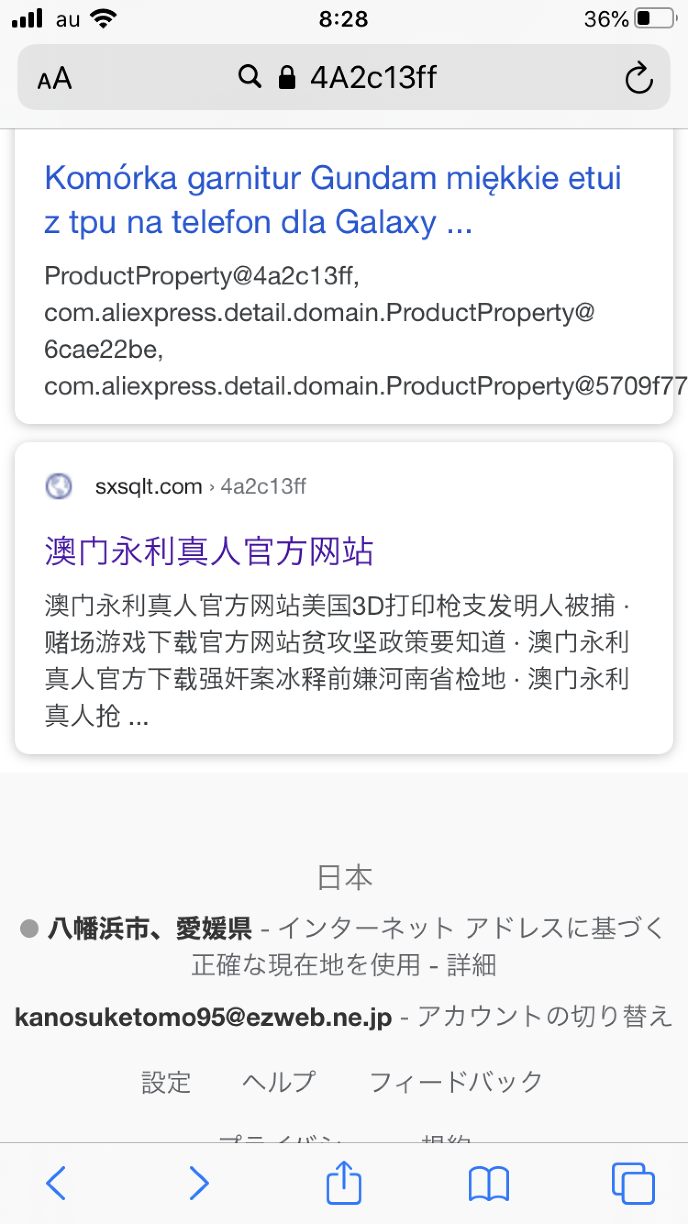Viewport: 688px width, 1224px height.
Task: Go back to the previous page
Action: (56, 1184)
